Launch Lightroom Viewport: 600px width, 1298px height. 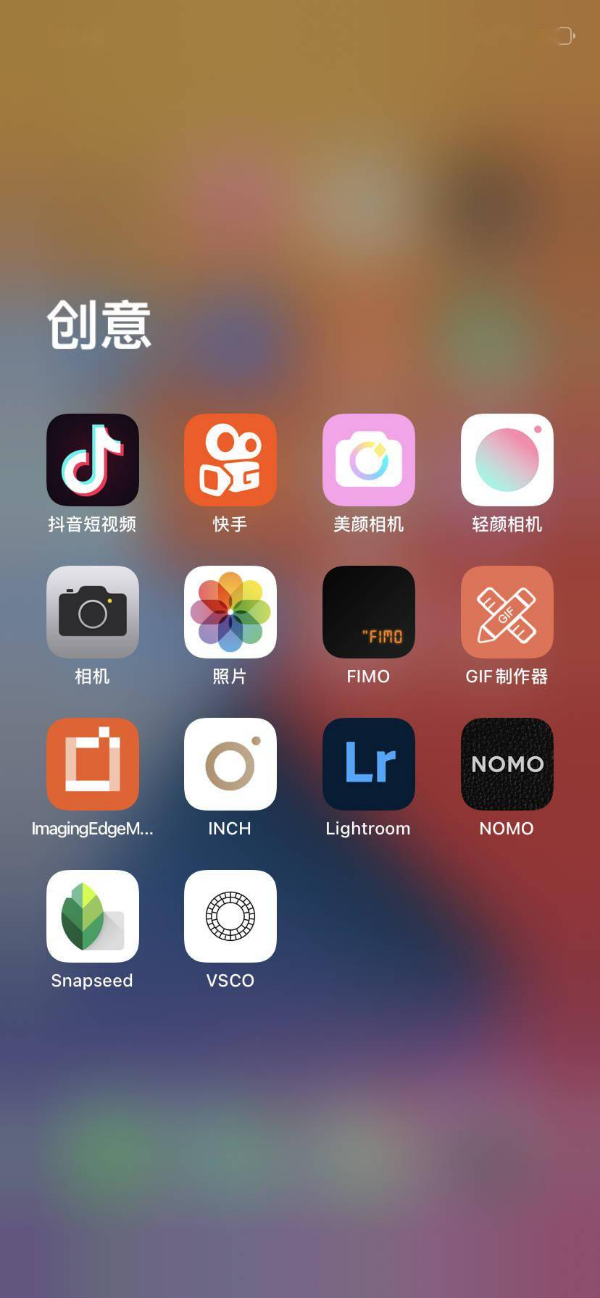pos(368,764)
